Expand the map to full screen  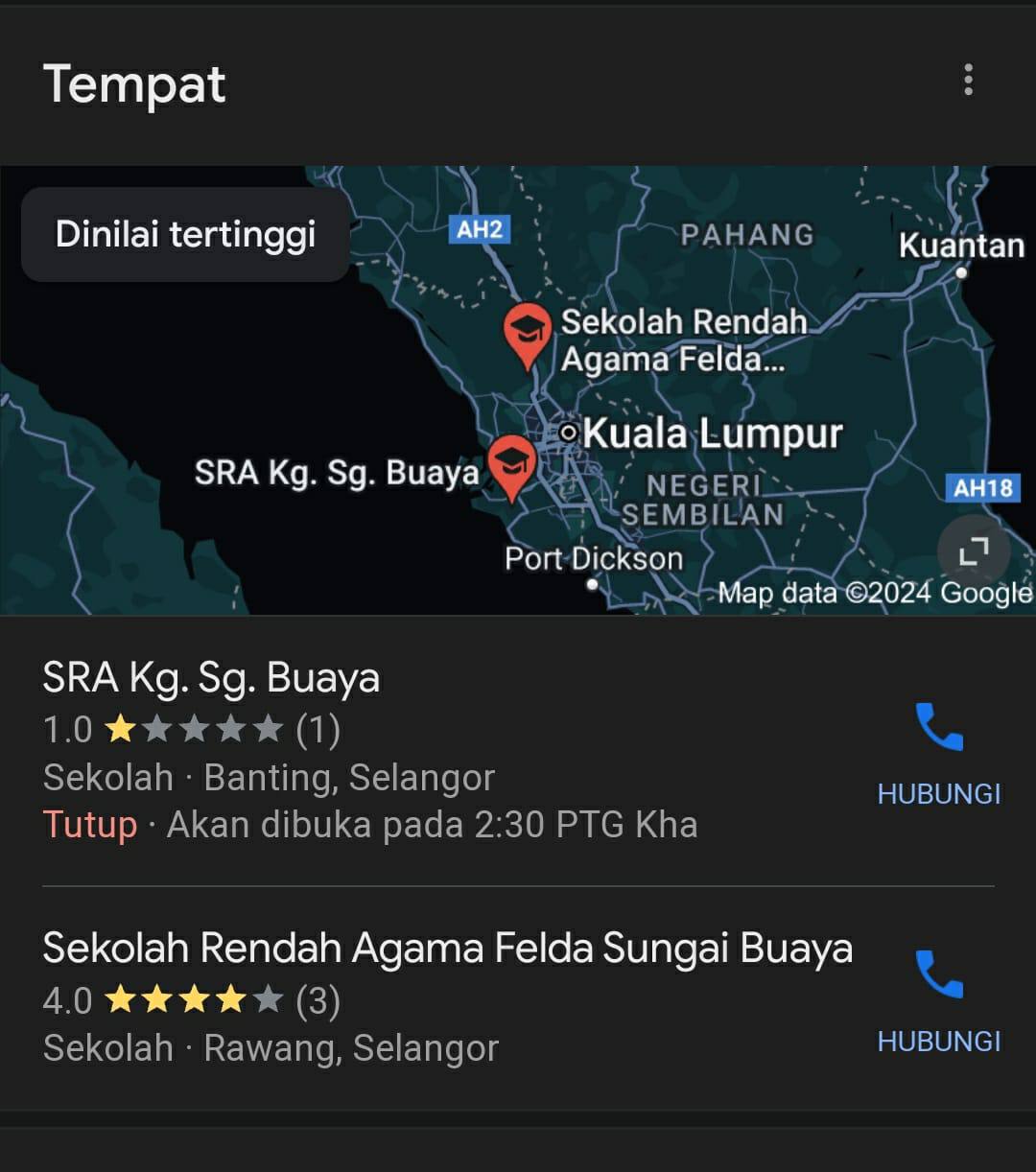tap(974, 551)
